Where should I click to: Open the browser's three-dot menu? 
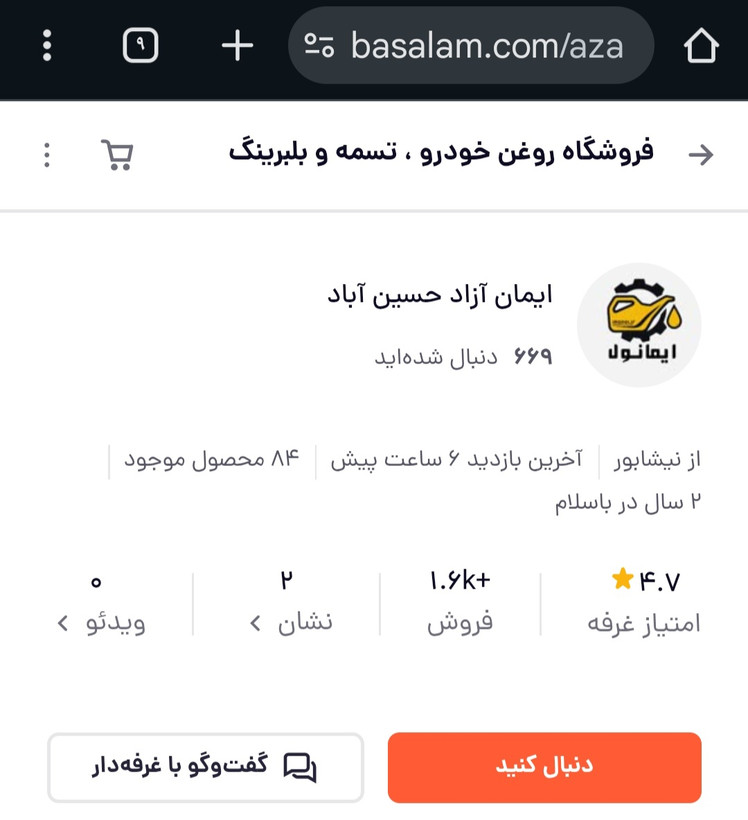click(x=47, y=45)
